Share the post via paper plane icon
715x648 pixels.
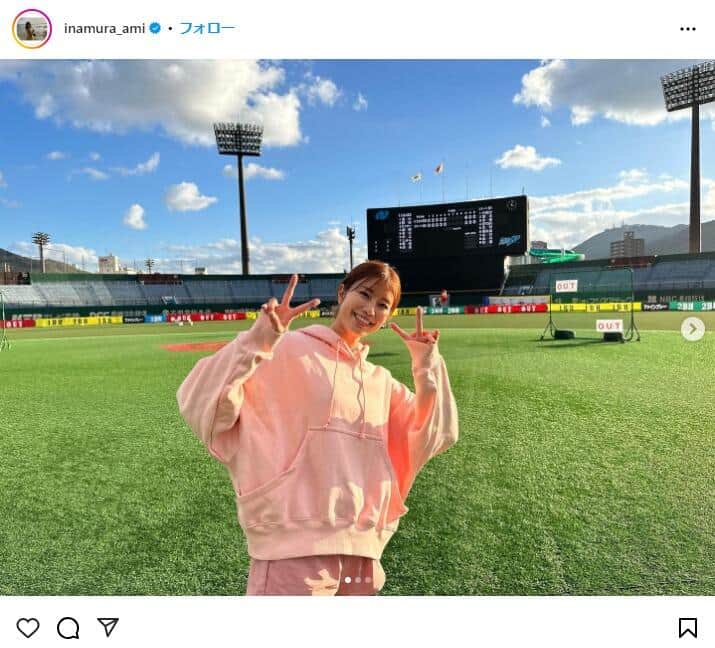(x=108, y=627)
